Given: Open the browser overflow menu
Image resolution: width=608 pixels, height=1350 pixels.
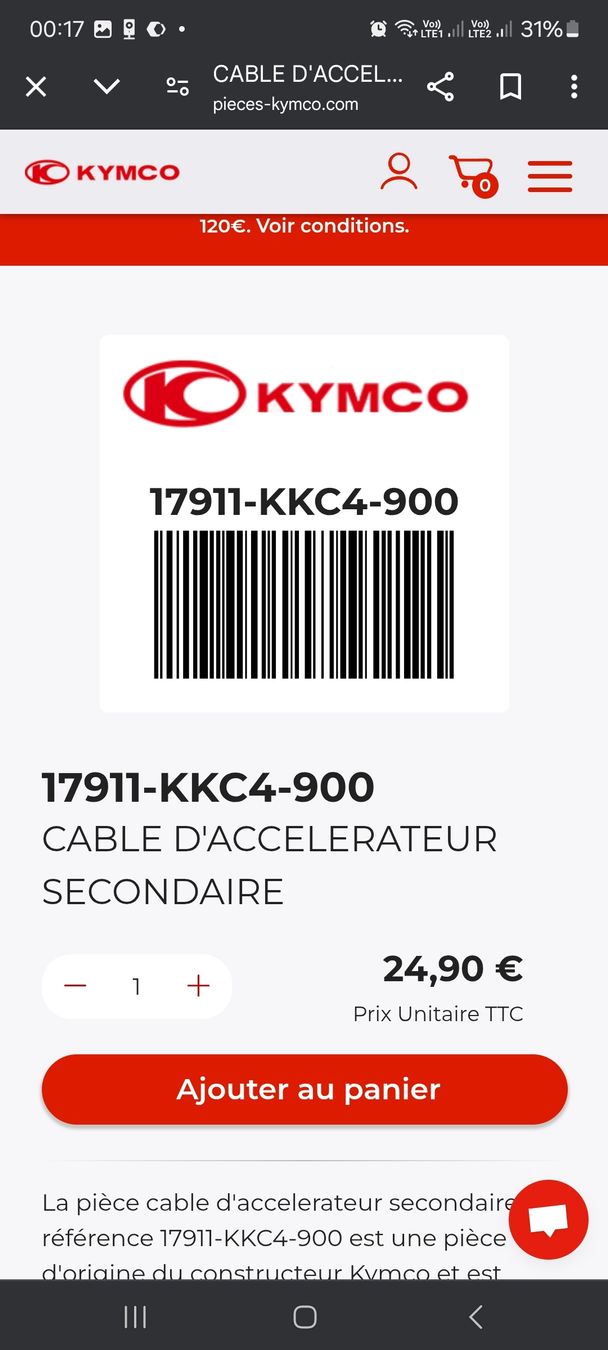Looking at the screenshot, I should point(574,87).
